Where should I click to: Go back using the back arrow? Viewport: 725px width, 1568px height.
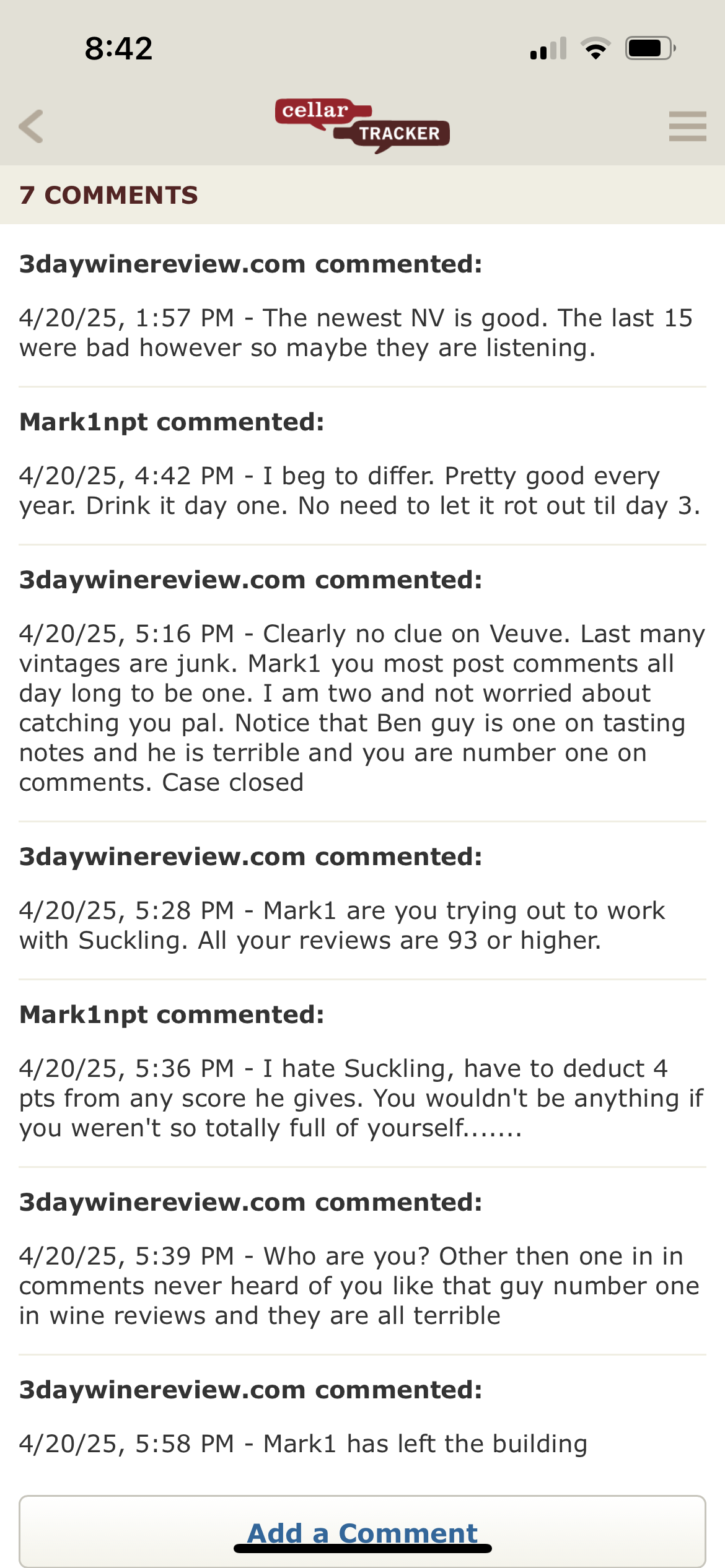(x=31, y=126)
